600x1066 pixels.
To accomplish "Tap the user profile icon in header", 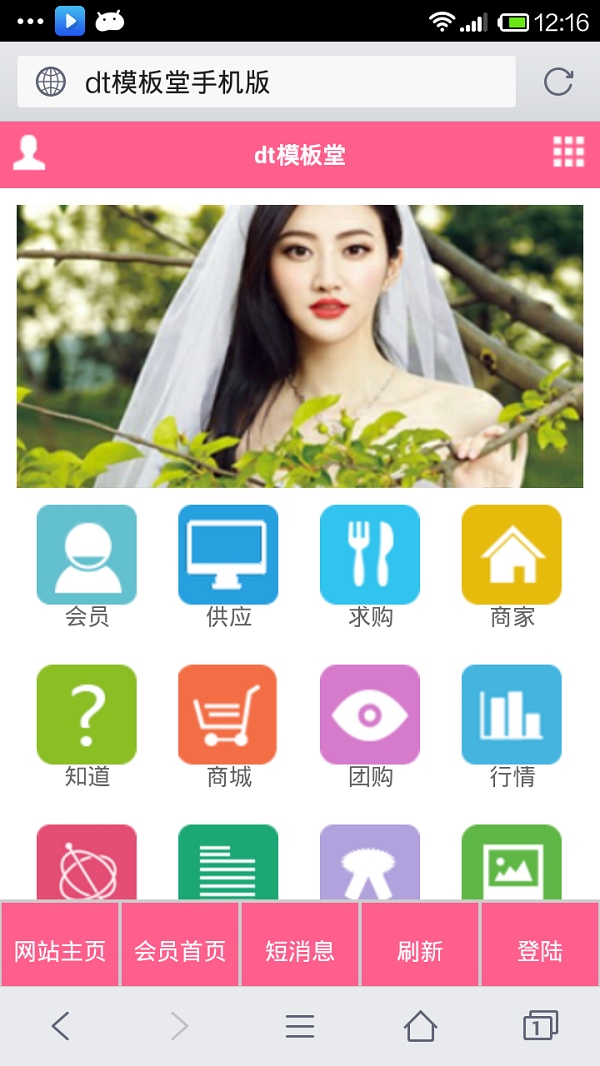I will coord(29,153).
